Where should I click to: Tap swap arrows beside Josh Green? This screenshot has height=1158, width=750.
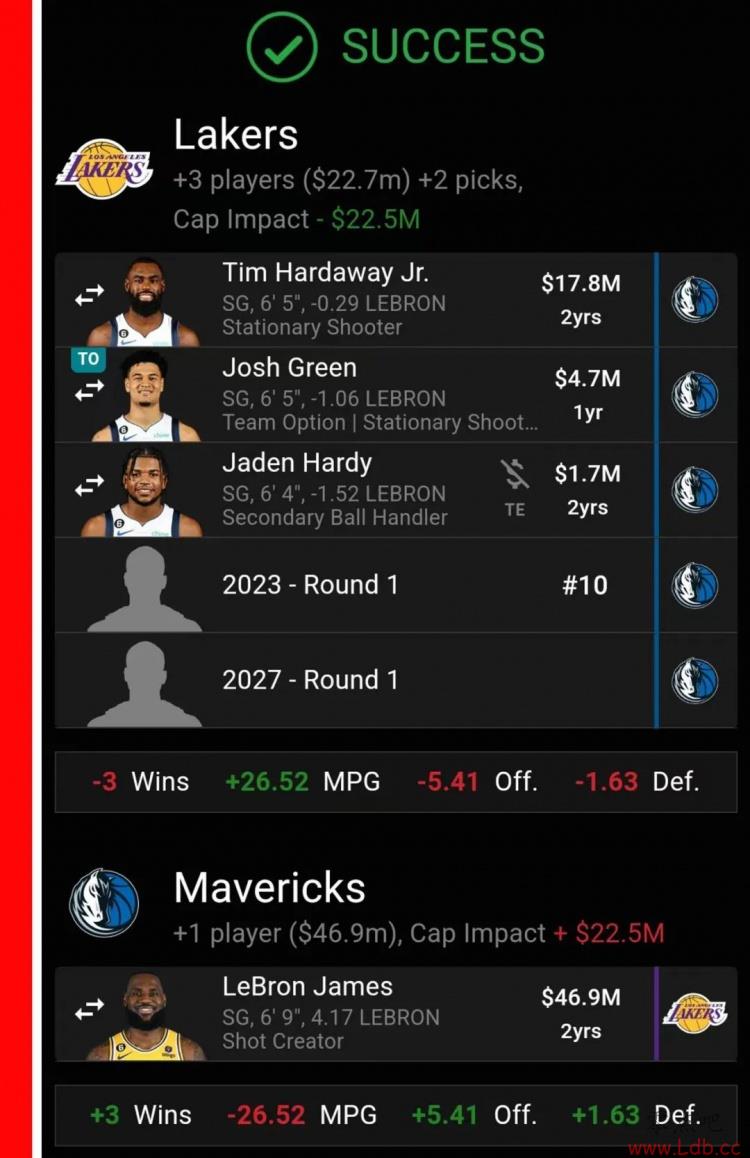(x=89, y=393)
